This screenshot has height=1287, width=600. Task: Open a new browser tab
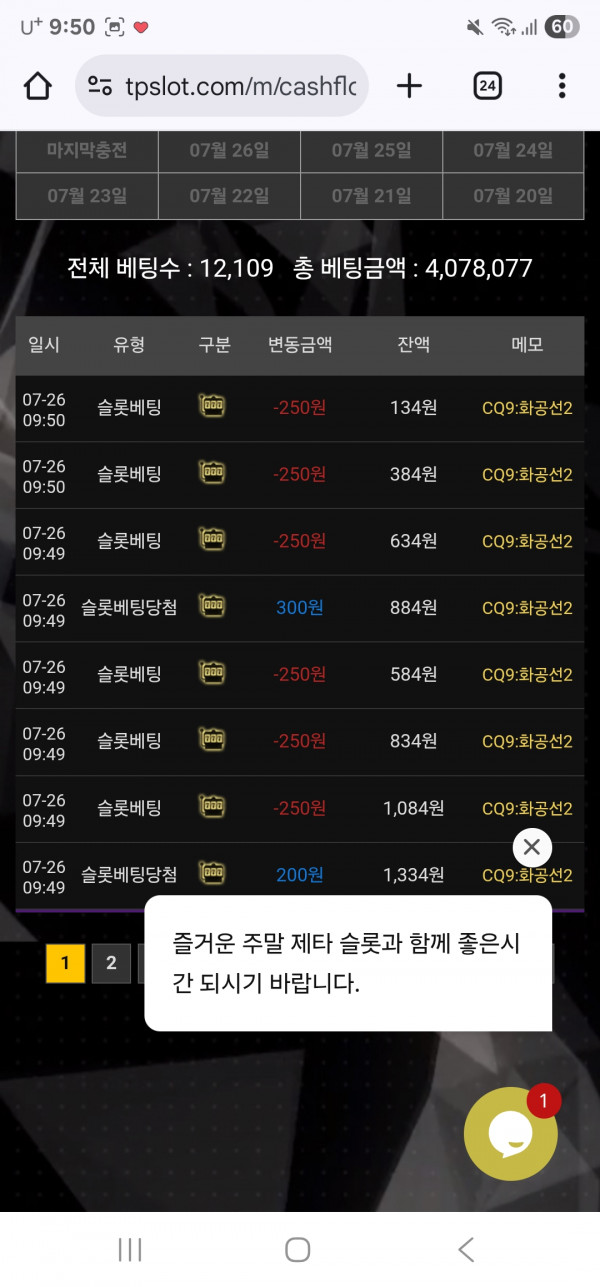pos(409,86)
